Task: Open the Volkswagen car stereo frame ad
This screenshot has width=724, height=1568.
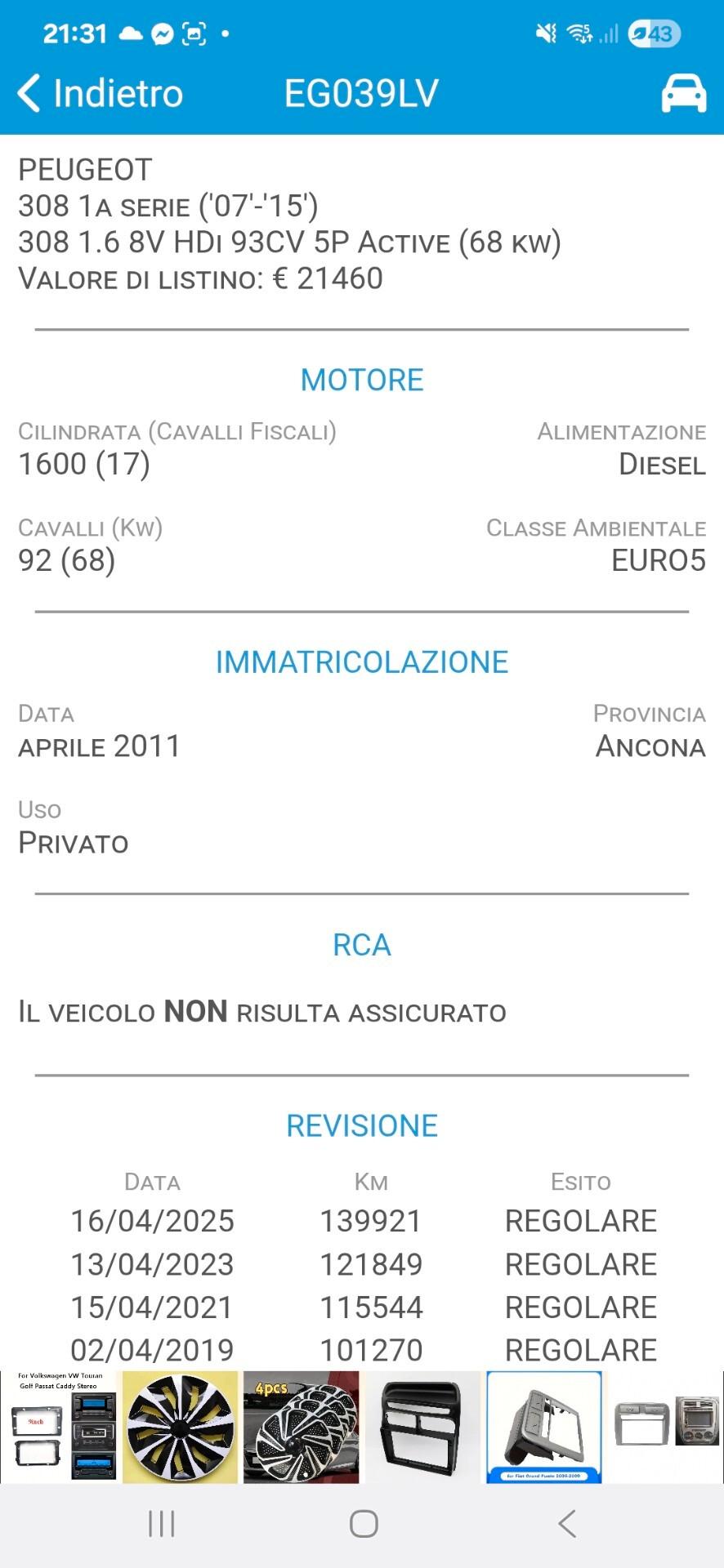Action: pyautogui.click(x=60, y=1427)
